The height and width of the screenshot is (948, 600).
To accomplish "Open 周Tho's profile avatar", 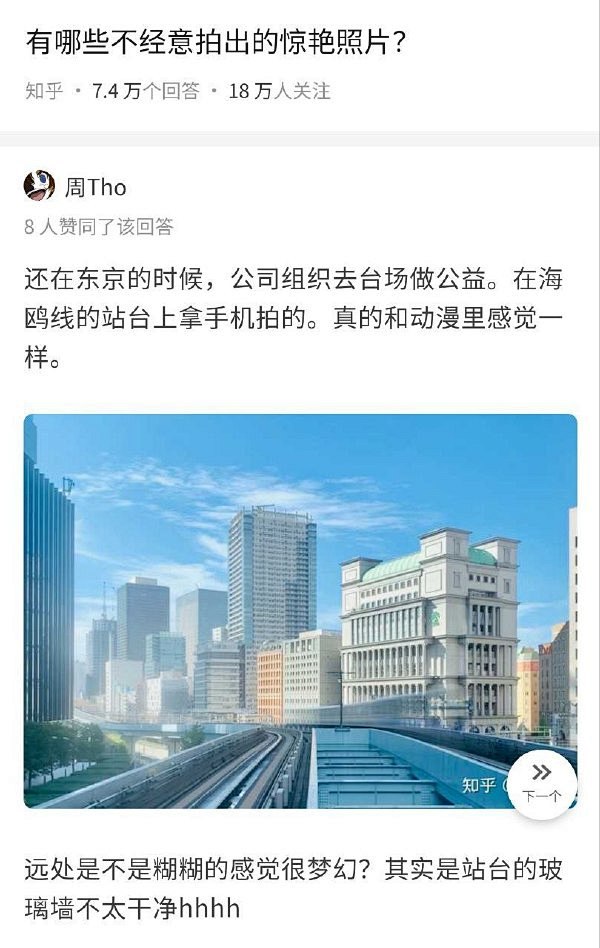I will (x=39, y=186).
